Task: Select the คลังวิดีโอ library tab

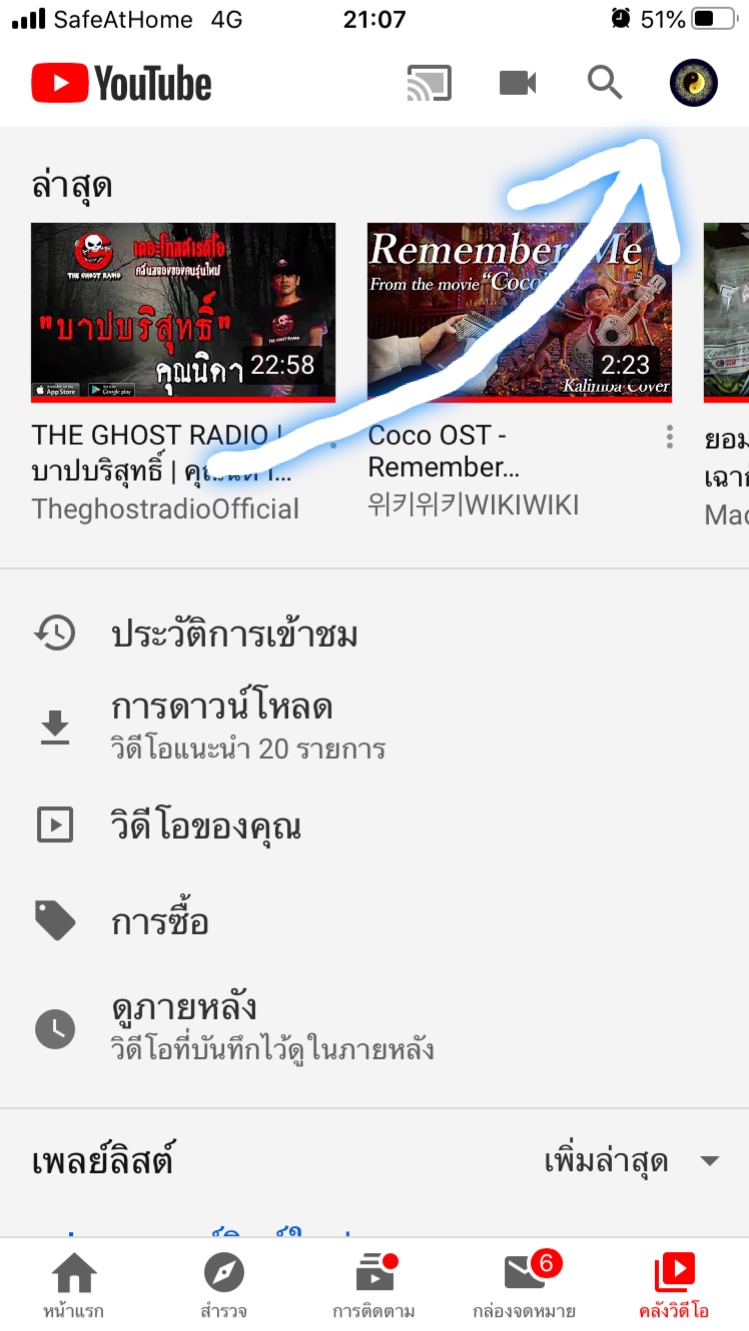Action: pyautogui.click(x=674, y=1285)
